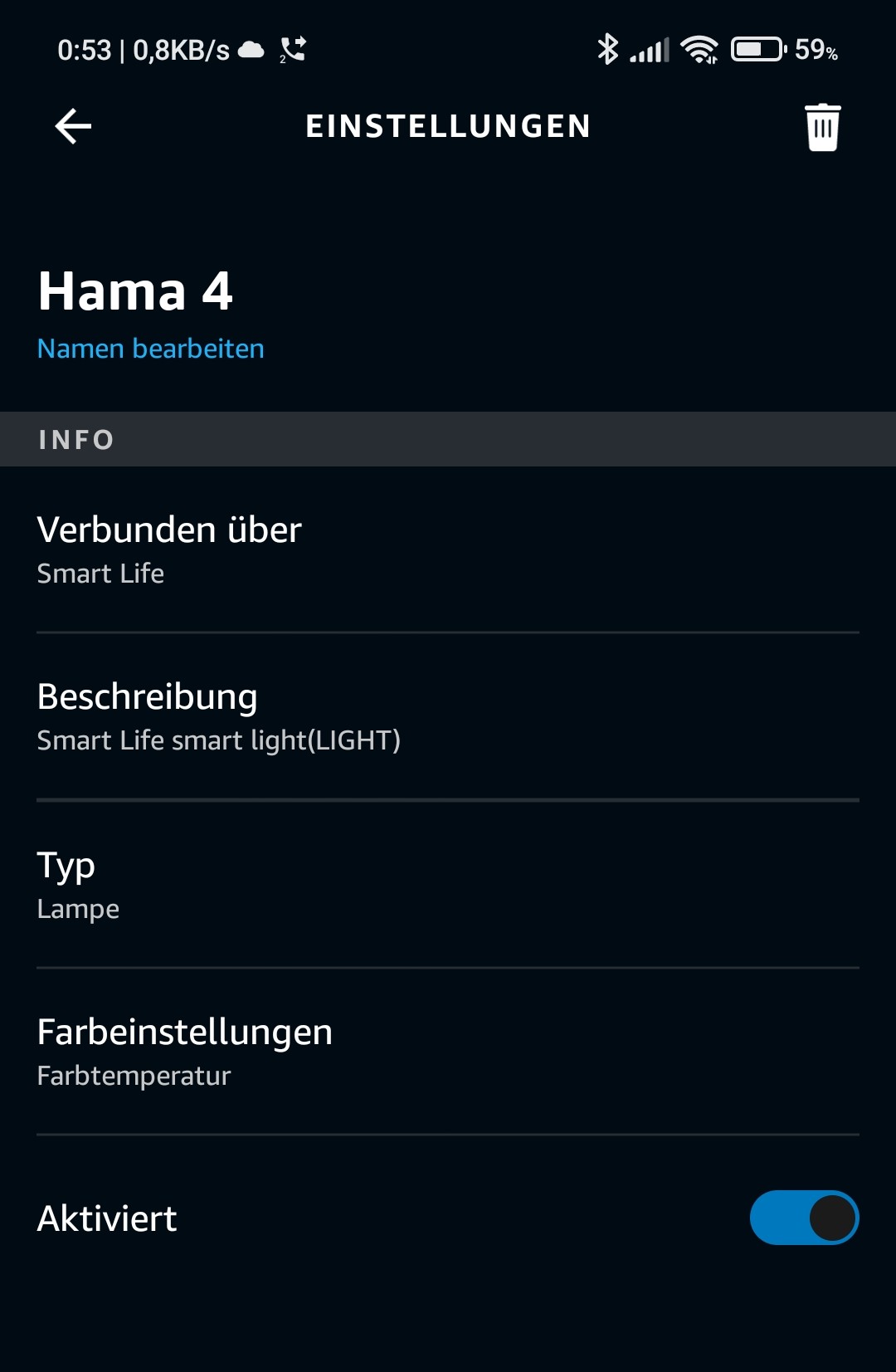Tap Namen bearbeiten to rename Hama 4
This screenshot has height=1372, width=896.
(x=151, y=349)
